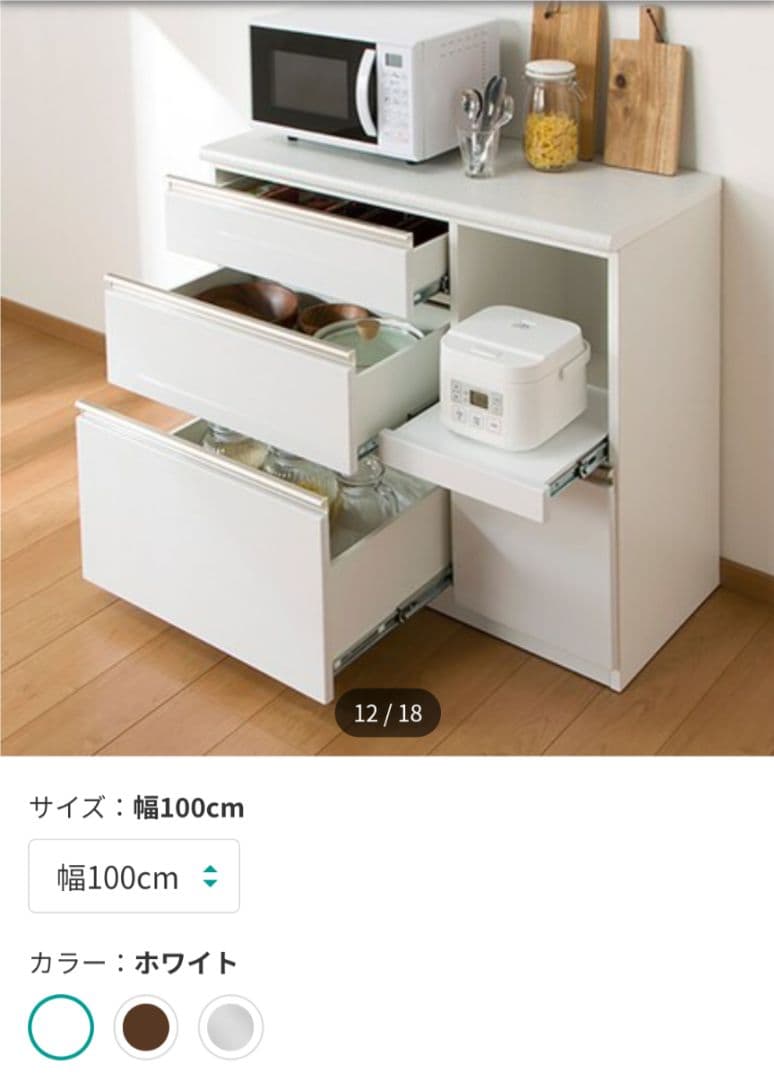Open the 幅100cm size dropdown

click(134, 876)
